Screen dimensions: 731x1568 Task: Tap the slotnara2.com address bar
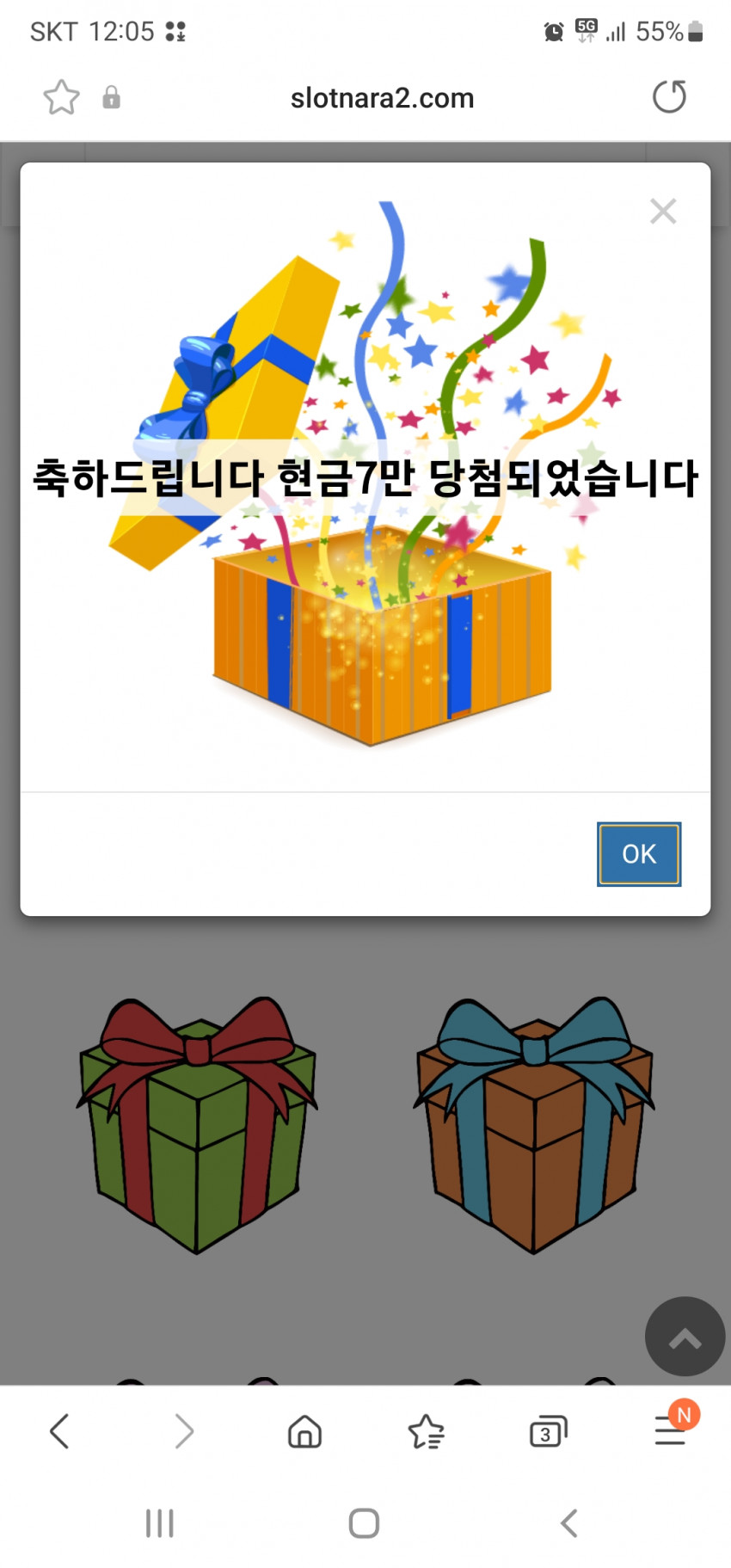[x=382, y=98]
